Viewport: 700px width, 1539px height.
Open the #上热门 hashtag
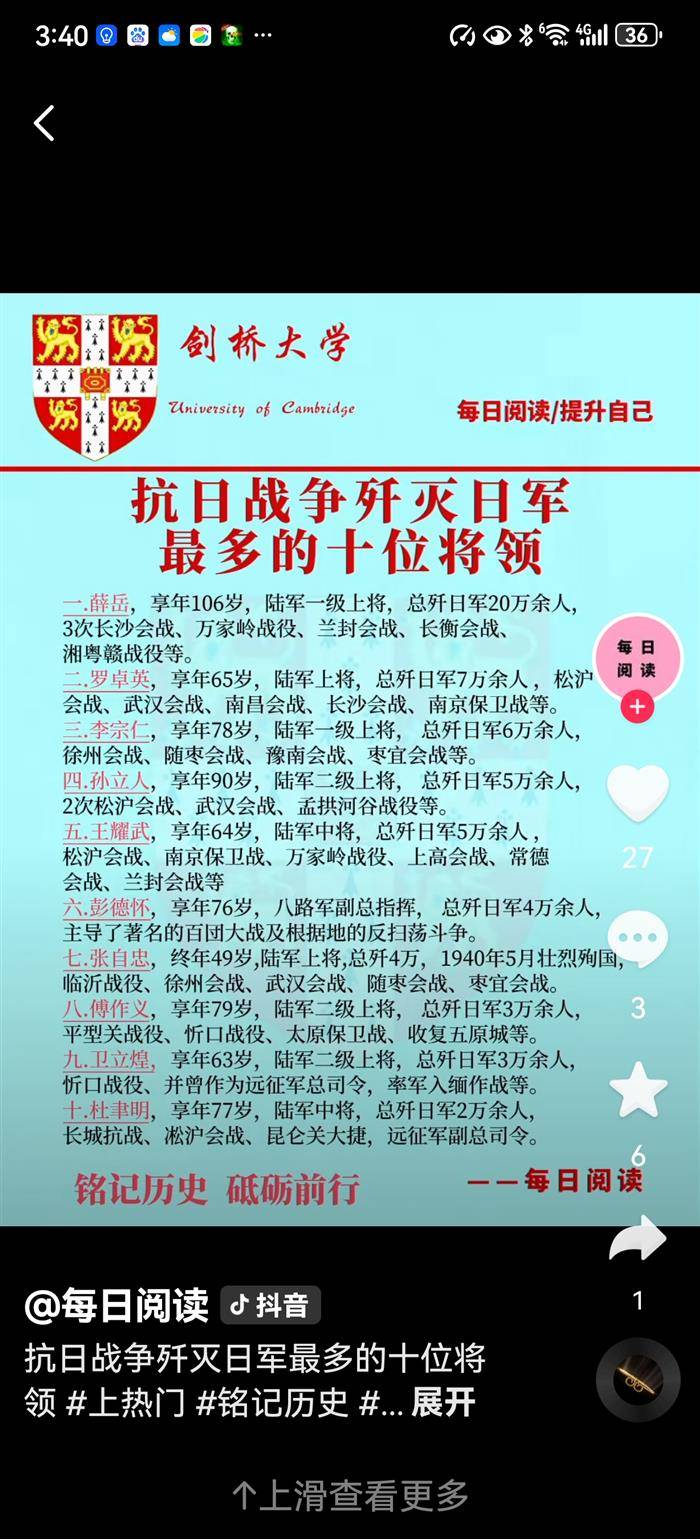tap(126, 1402)
